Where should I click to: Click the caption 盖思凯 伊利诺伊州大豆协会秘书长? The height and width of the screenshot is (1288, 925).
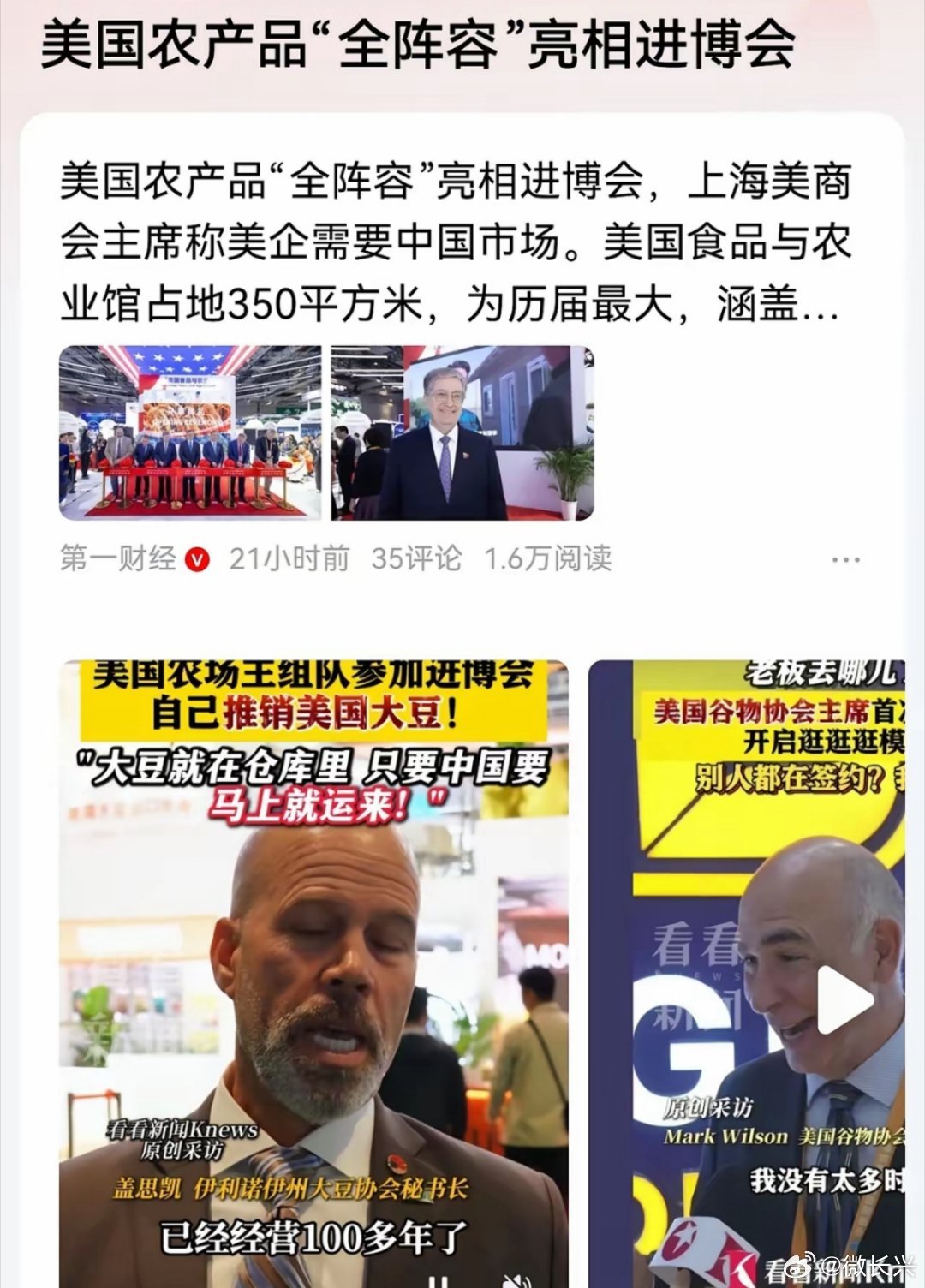[x=292, y=1187]
